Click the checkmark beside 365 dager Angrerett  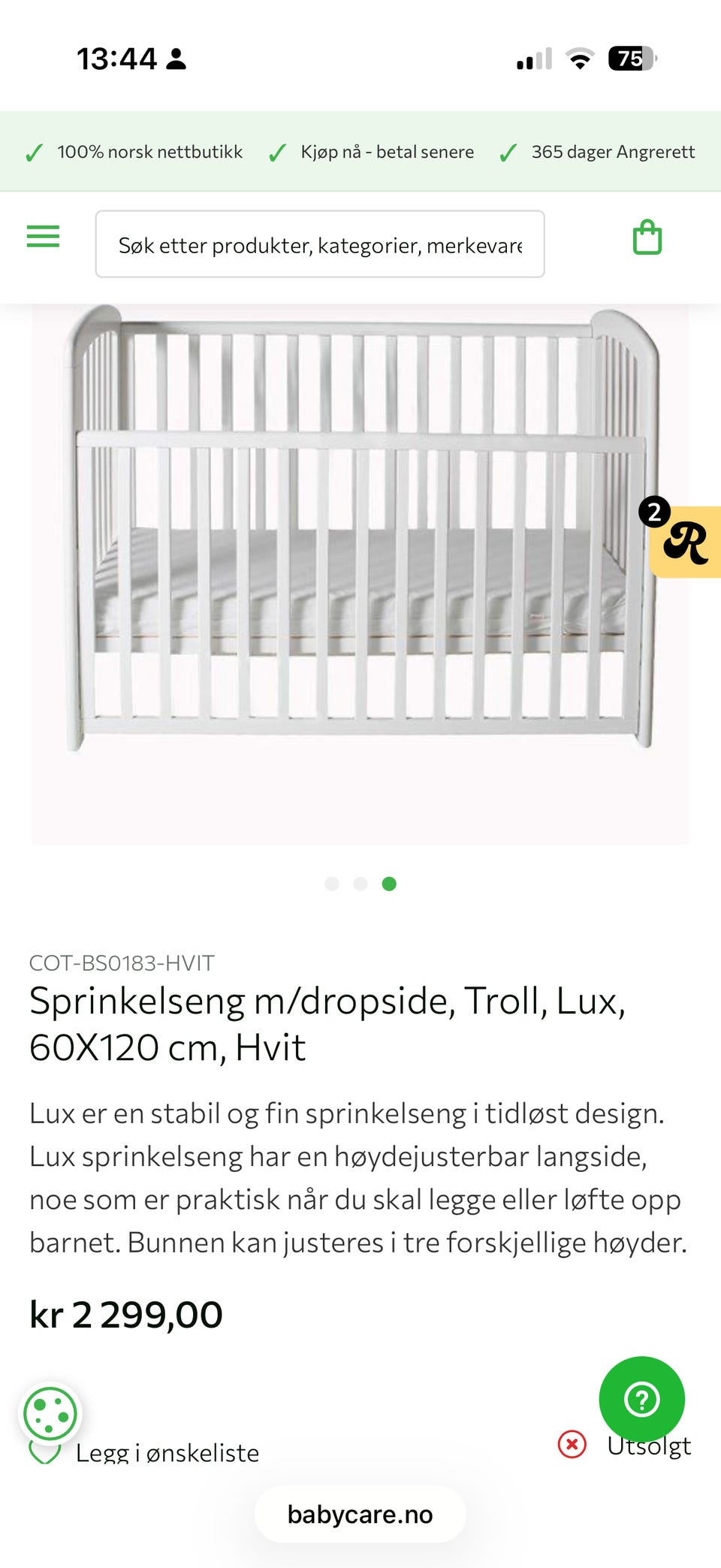coord(507,151)
